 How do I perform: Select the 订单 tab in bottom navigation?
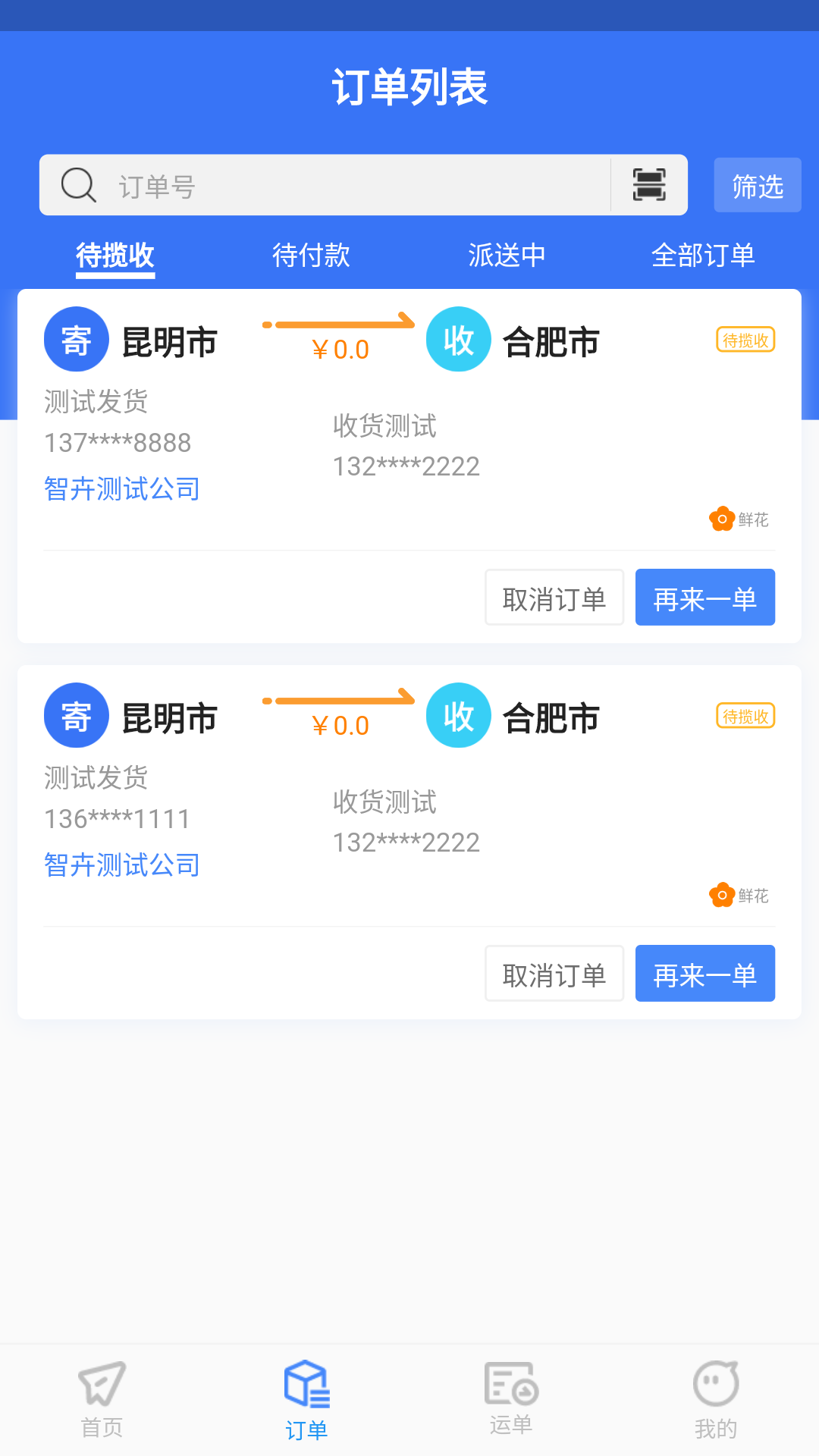pos(307,1399)
